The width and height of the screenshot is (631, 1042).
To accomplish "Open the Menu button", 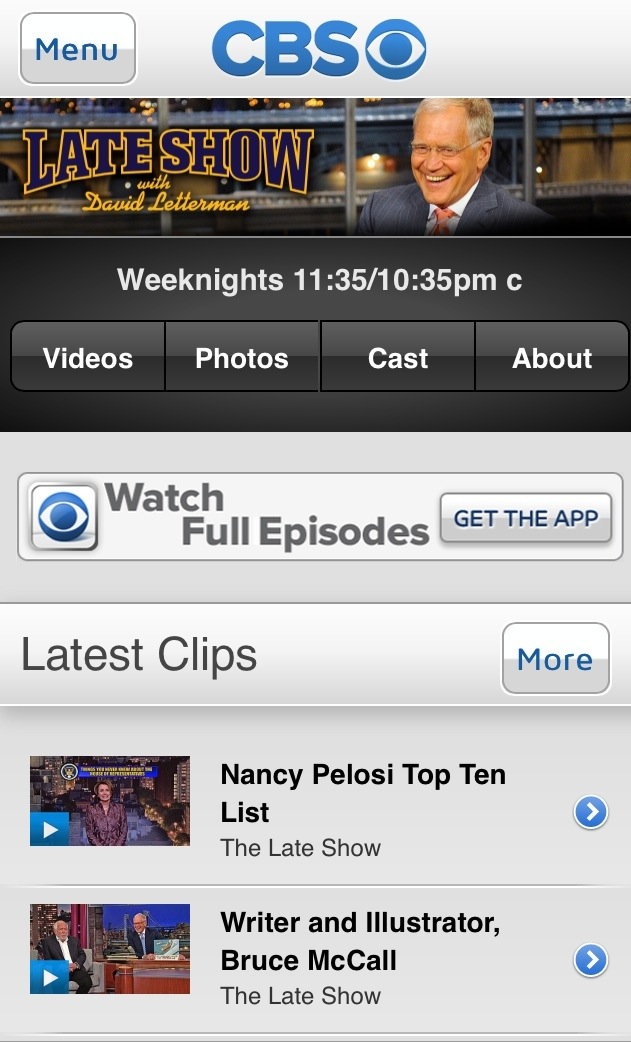I will pyautogui.click(x=78, y=49).
